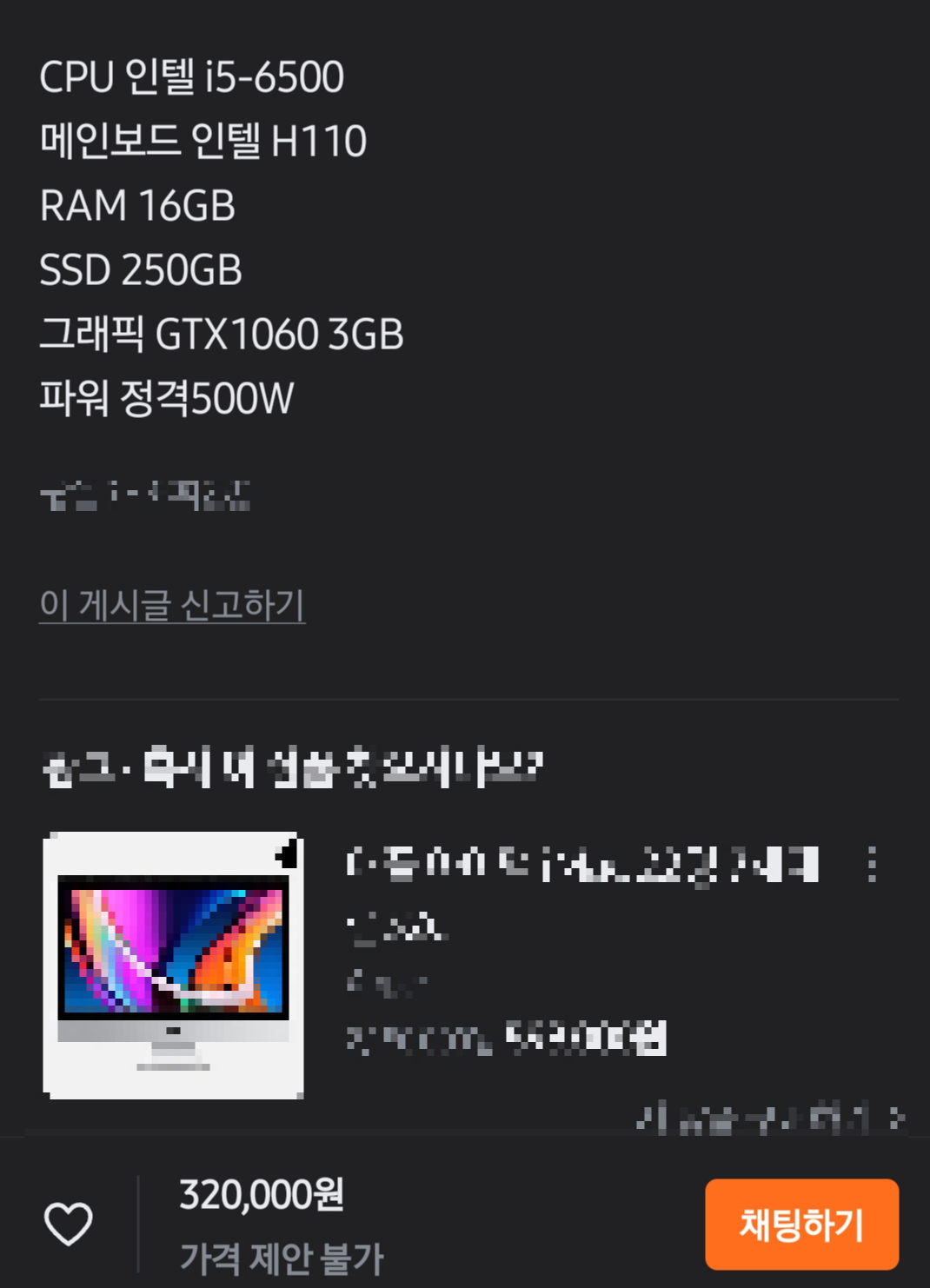This screenshot has width=930, height=1288.
Task: Open the iMac product thumbnail image
Action: click(174, 960)
